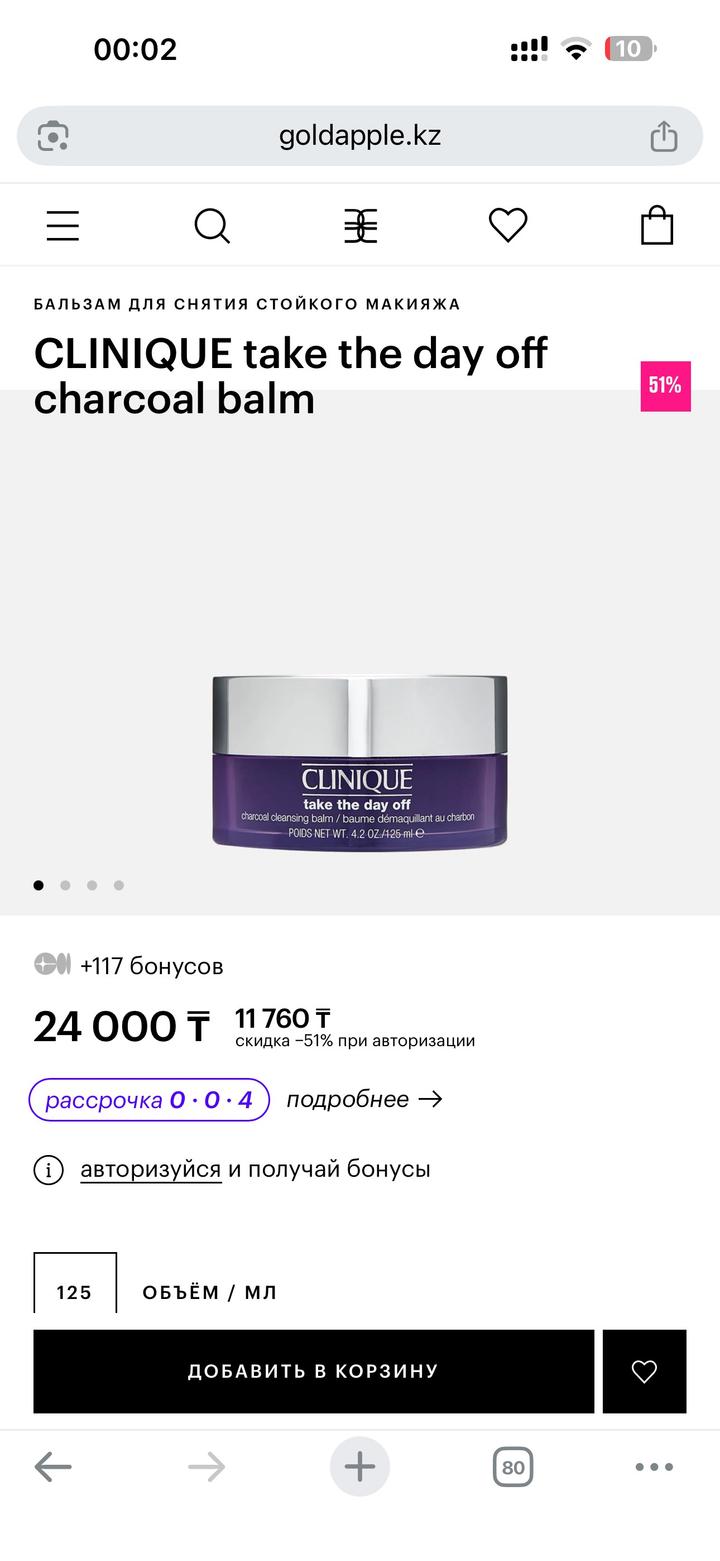Open the рассрочка 0·0·4 installment chip
The height and width of the screenshot is (1561, 720).
(149, 1100)
